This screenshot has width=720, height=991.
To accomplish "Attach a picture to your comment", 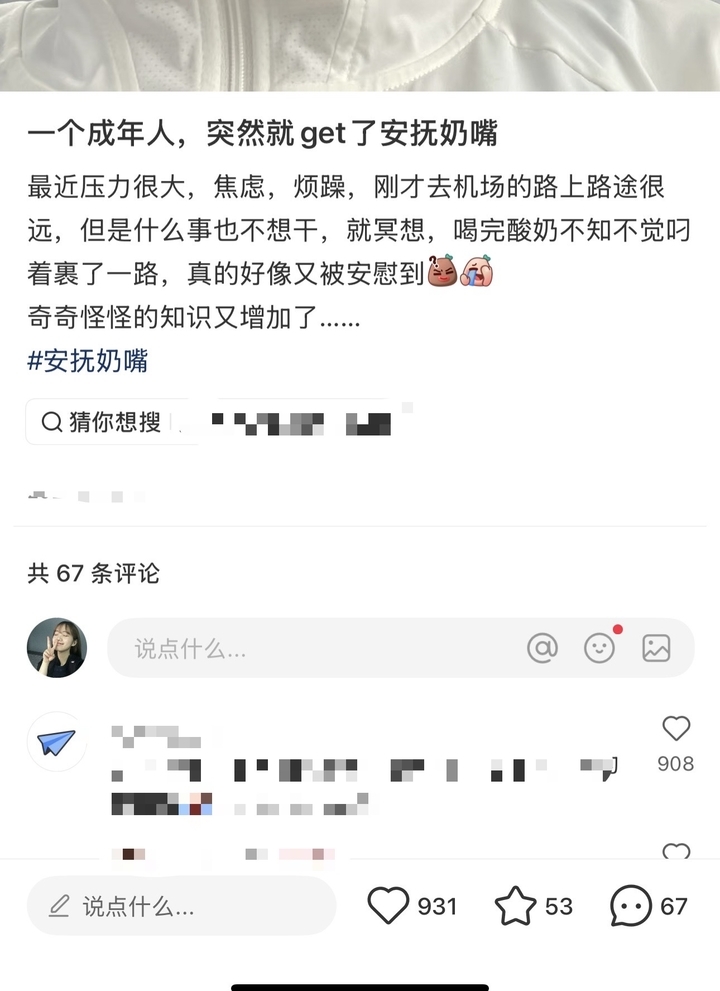I will [656, 648].
